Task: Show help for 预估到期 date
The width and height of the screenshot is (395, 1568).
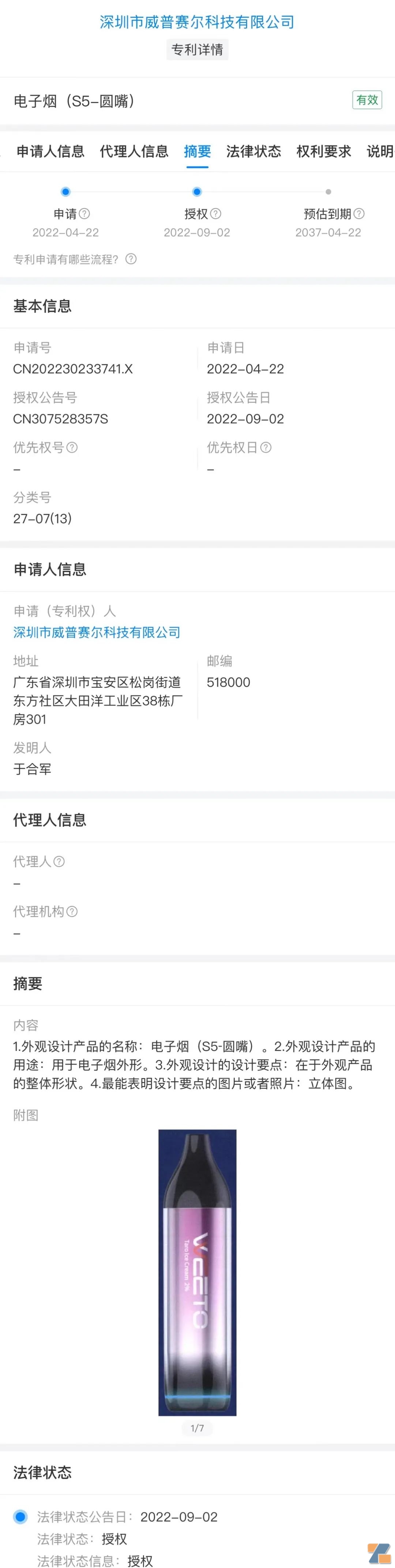Action: [359, 214]
